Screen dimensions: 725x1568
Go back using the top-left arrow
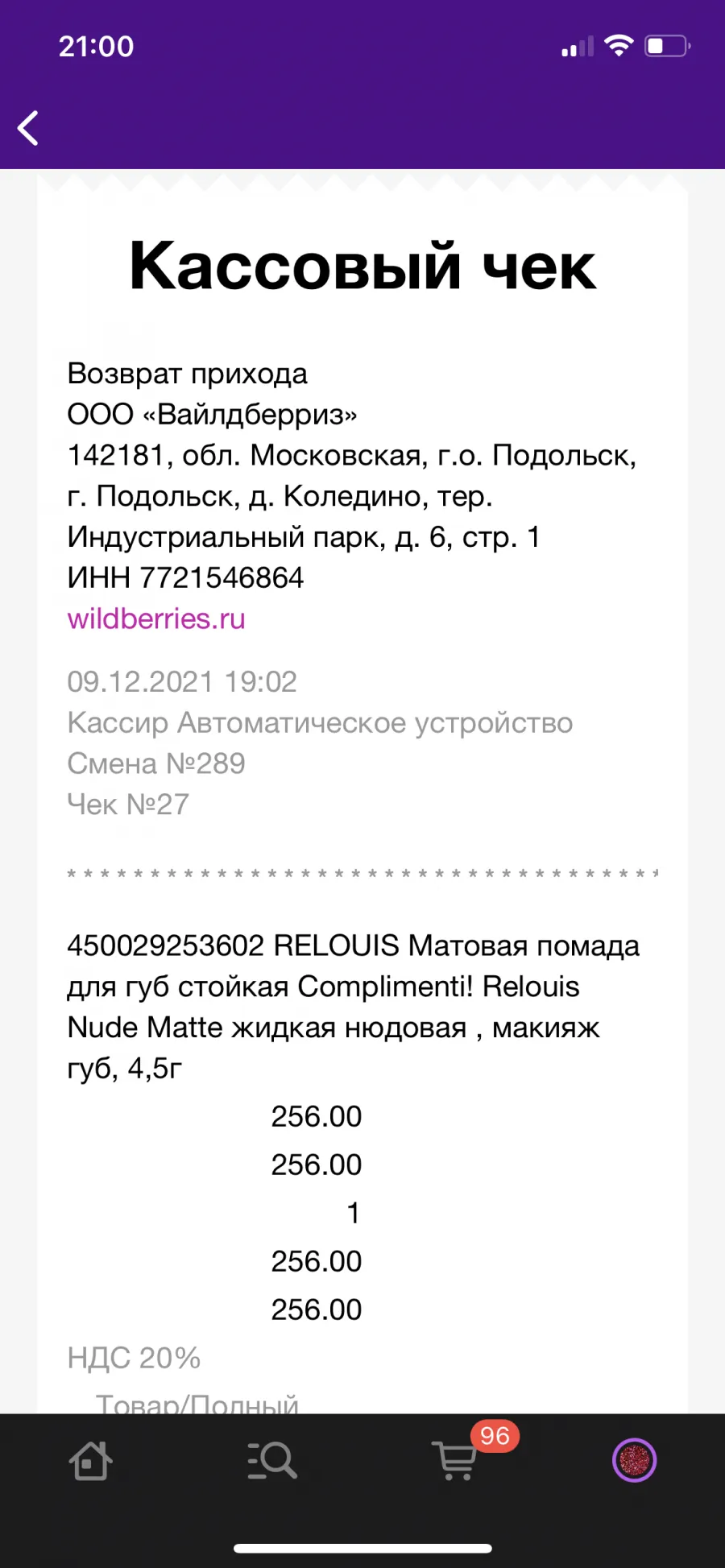tap(28, 128)
